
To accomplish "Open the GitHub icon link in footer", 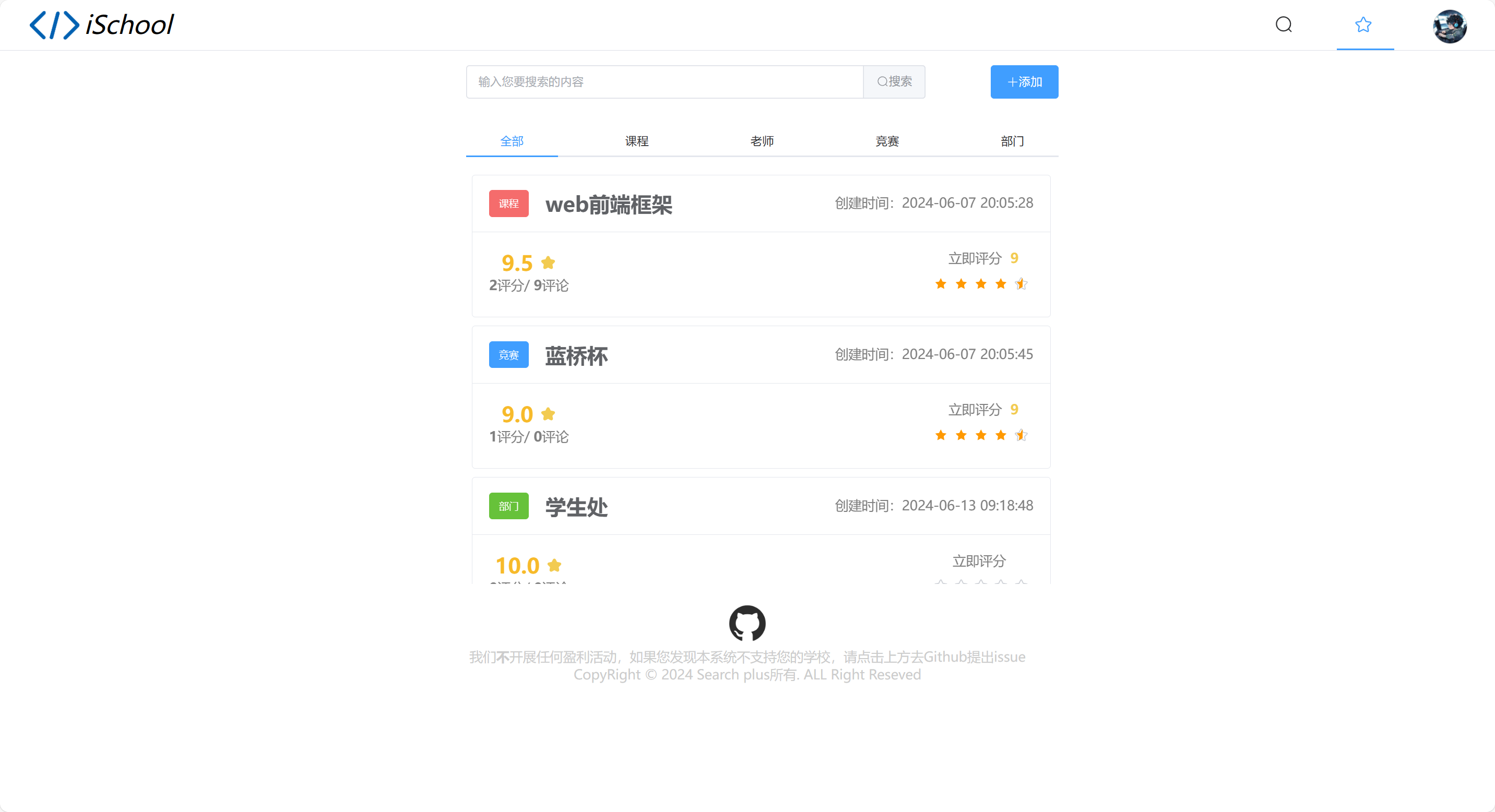I will click(x=747, y=623).
